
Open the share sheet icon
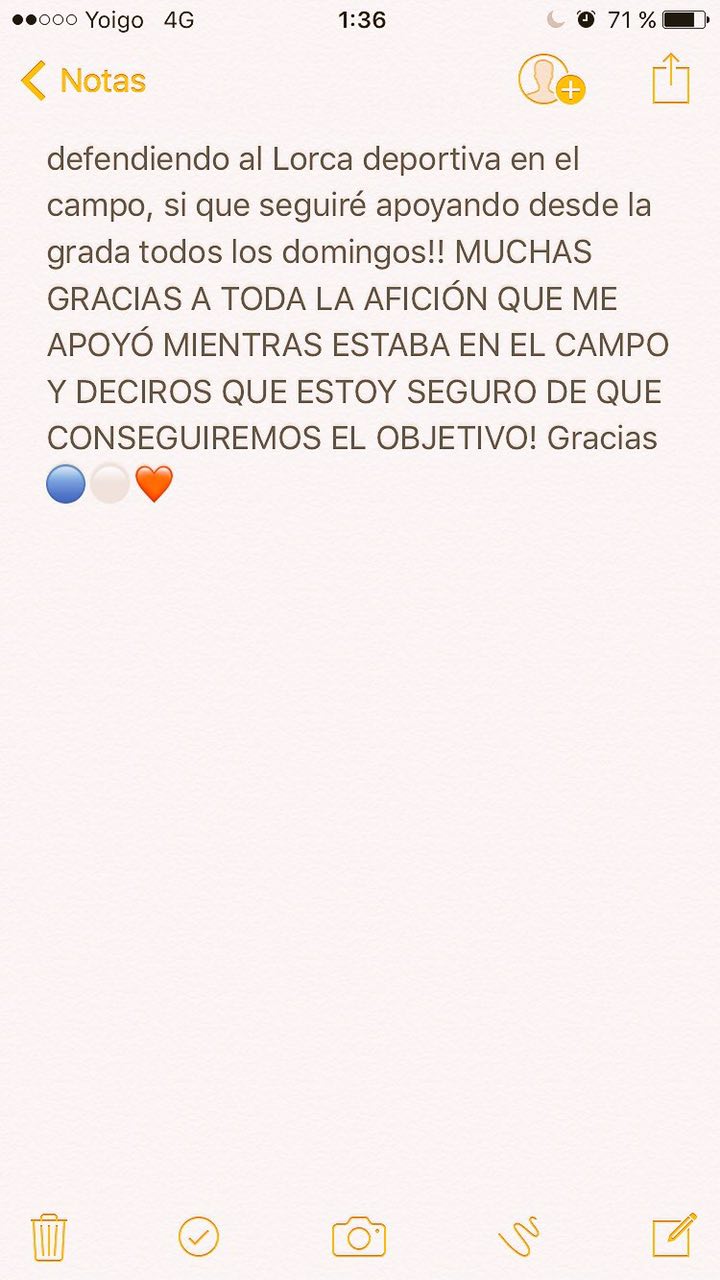[671, 78]
